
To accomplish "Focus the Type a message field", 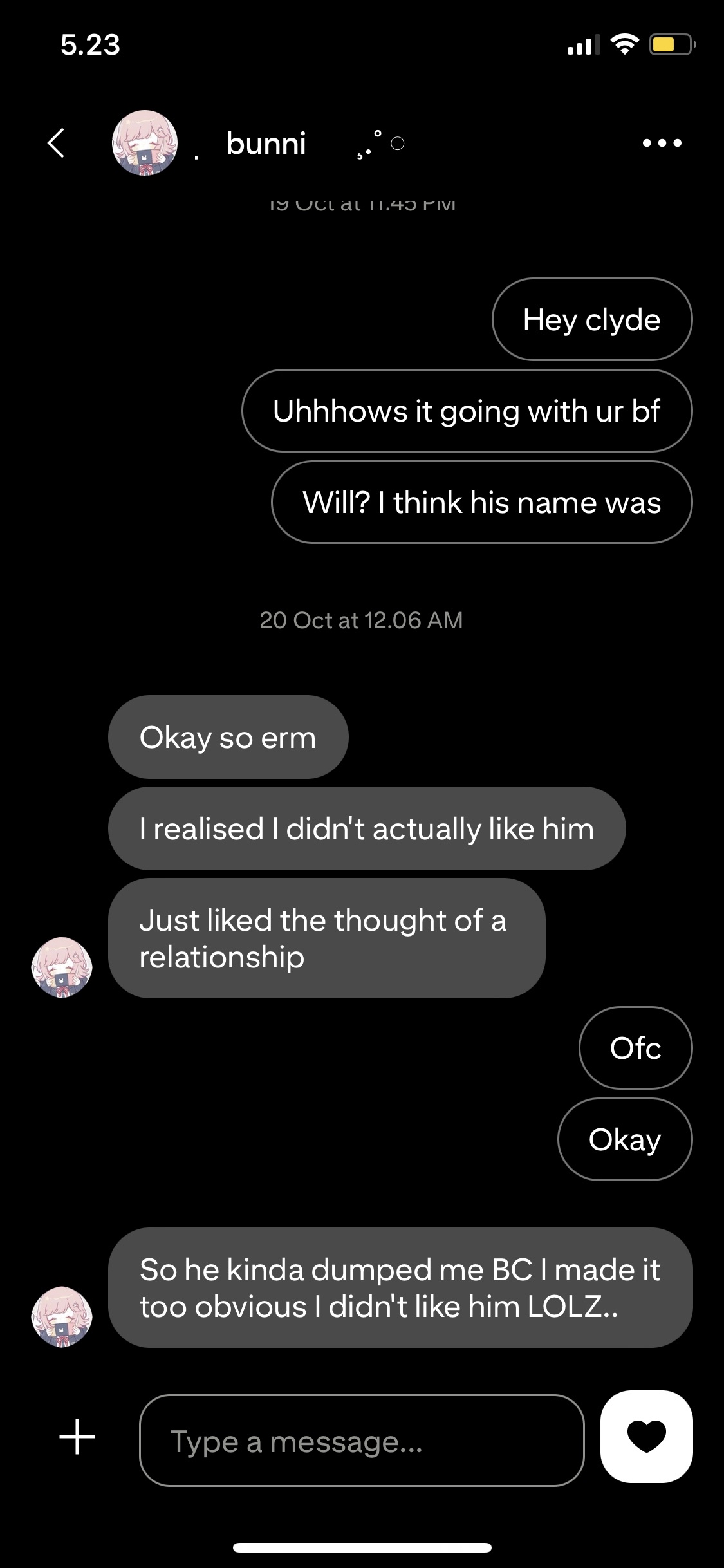I will pyautogui.click(x=361, y=1441).
